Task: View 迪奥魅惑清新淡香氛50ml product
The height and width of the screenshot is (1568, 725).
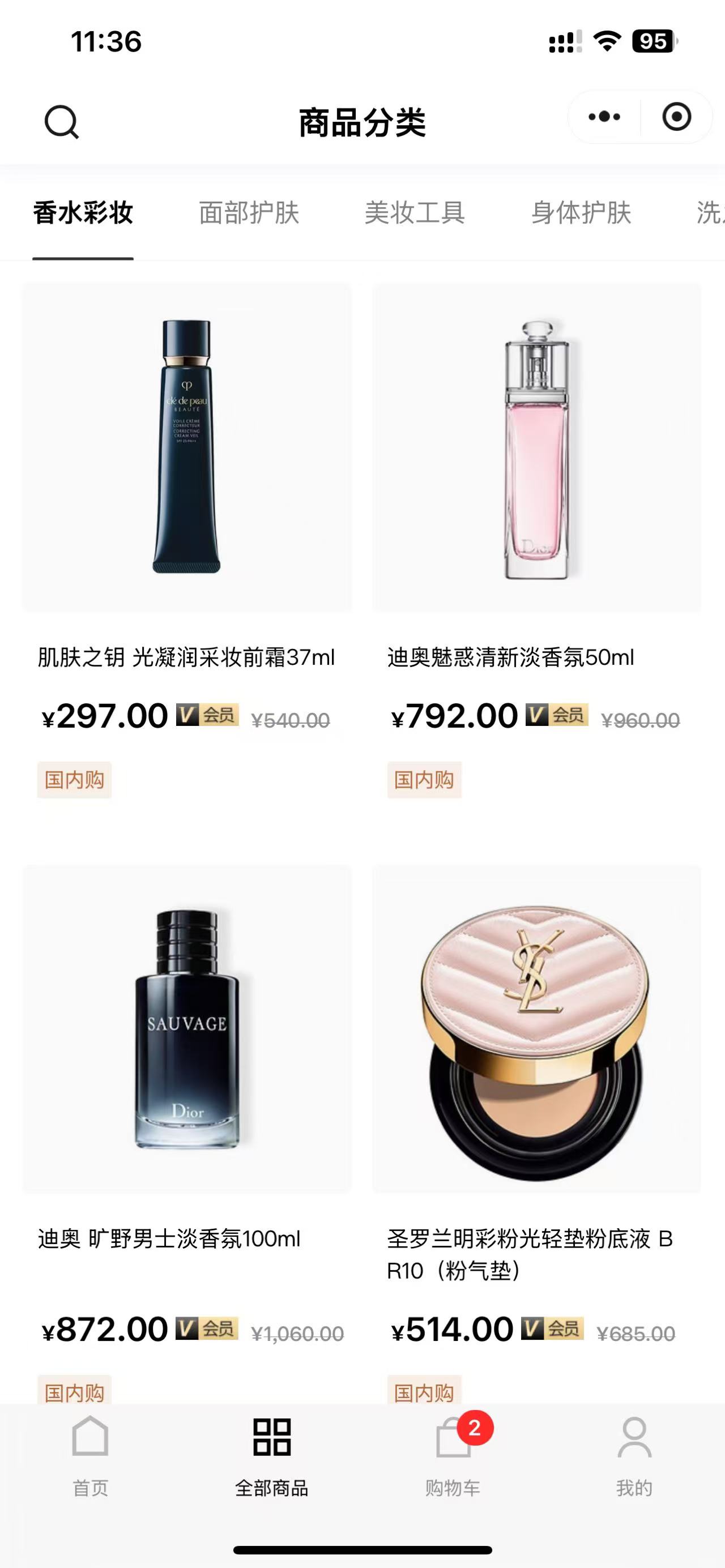Action: [x=536, y=448]
